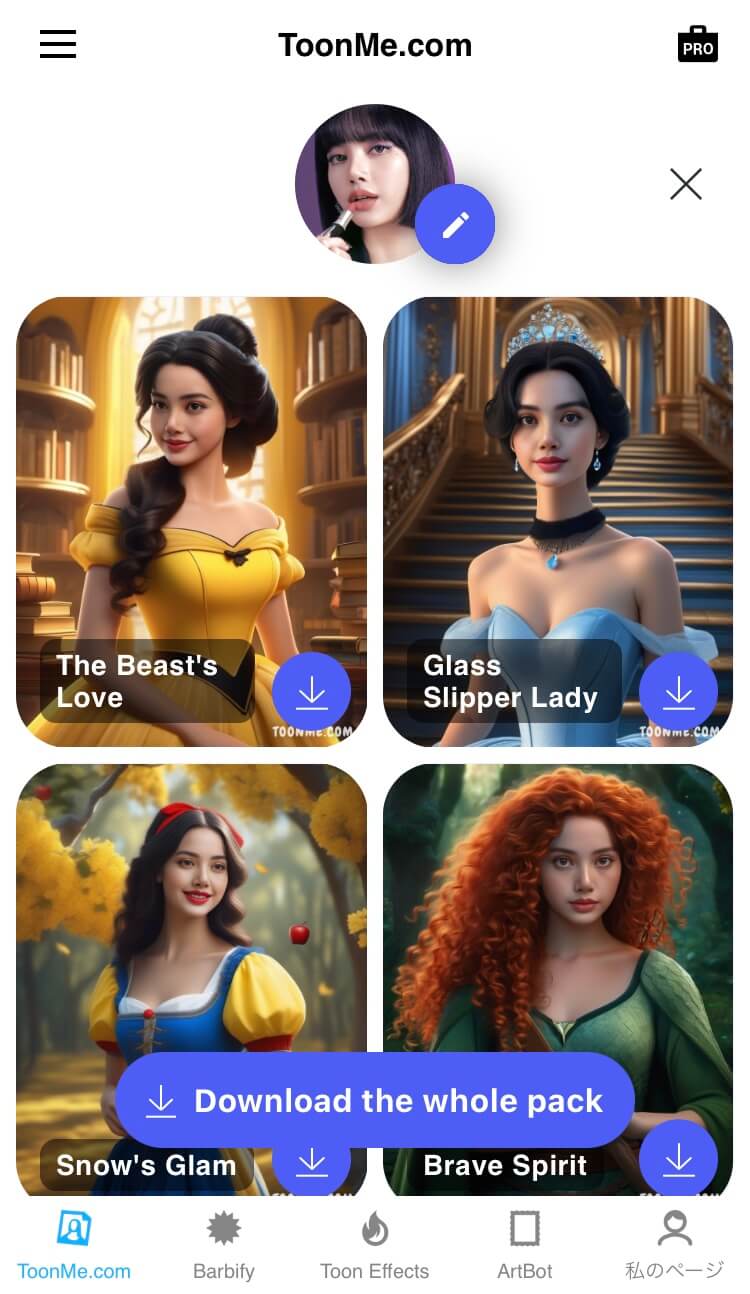Open the PRO subscription bag icon
Screen dimensions: 750x1294
pyautogui.click(x=697, y=45)
